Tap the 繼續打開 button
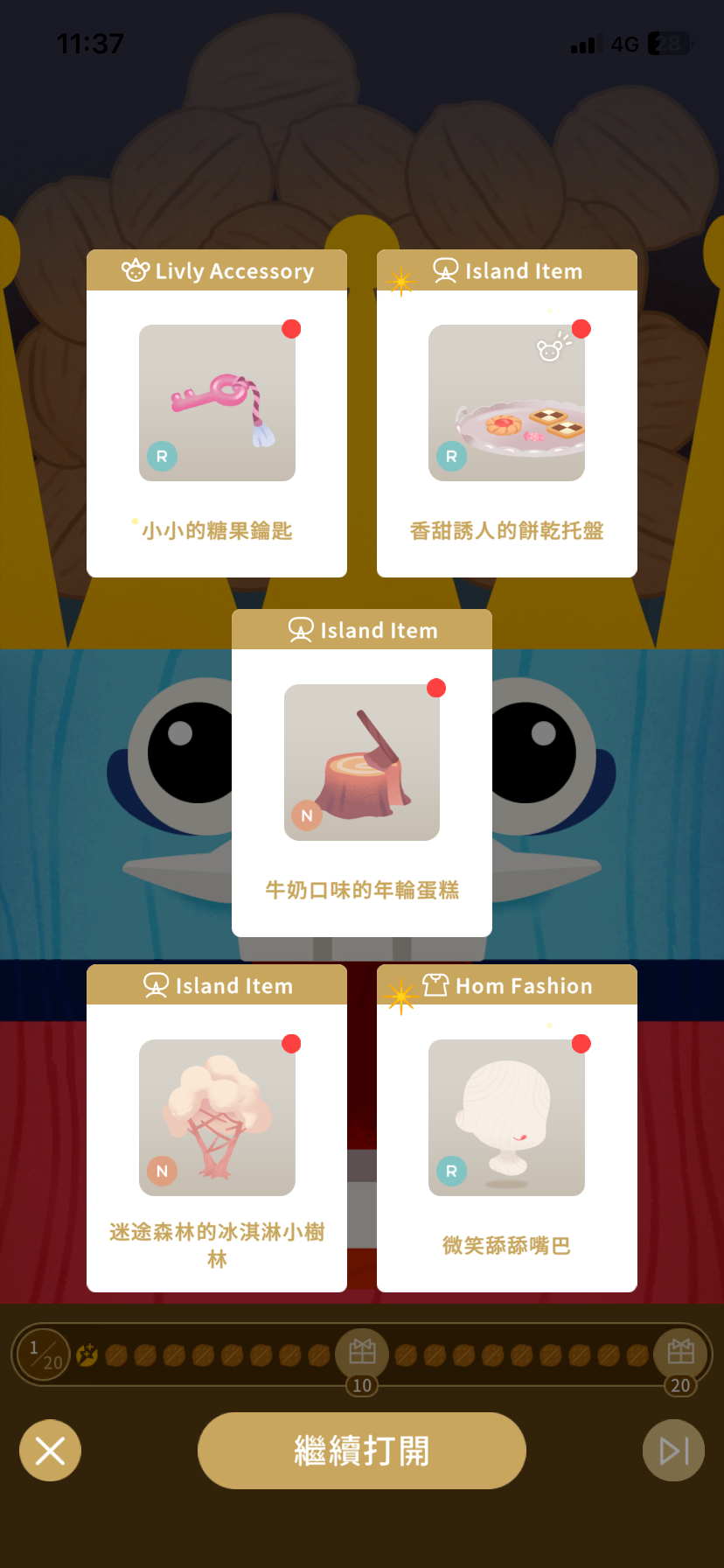Viewport: 724px width, 1568px height. tap(361, 1450)
